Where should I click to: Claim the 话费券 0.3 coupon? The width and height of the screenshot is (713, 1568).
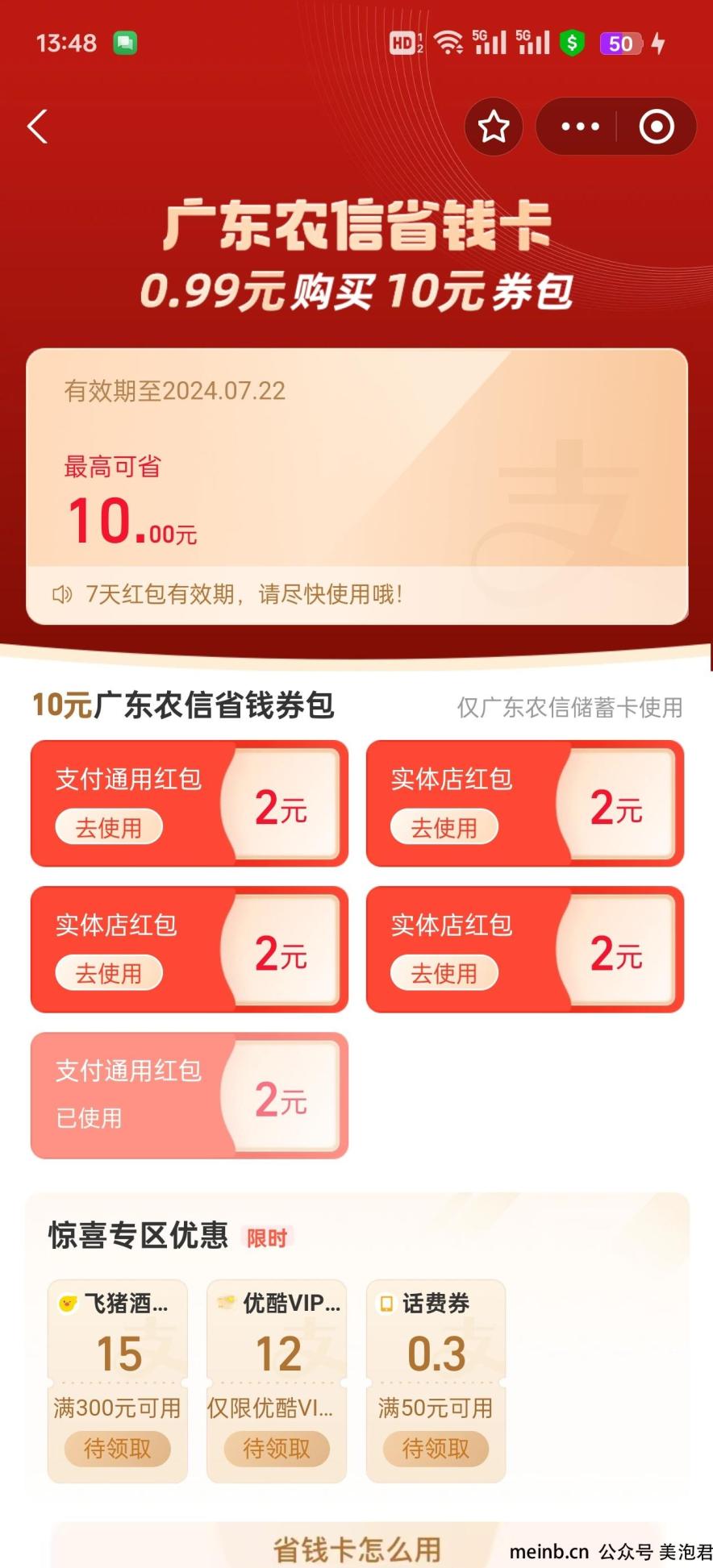click(436, 1449)
